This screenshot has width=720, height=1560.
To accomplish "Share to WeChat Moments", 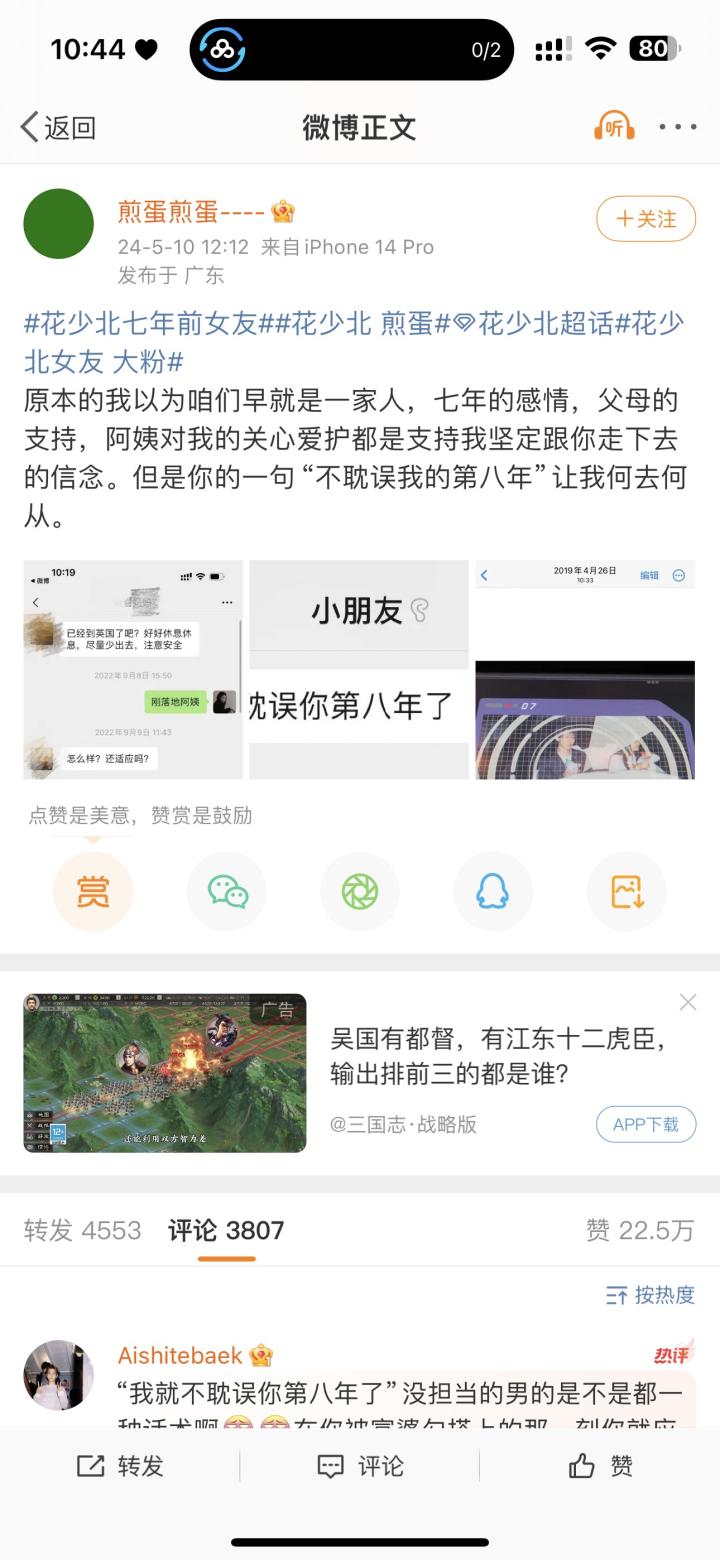I will coord(360,891).
